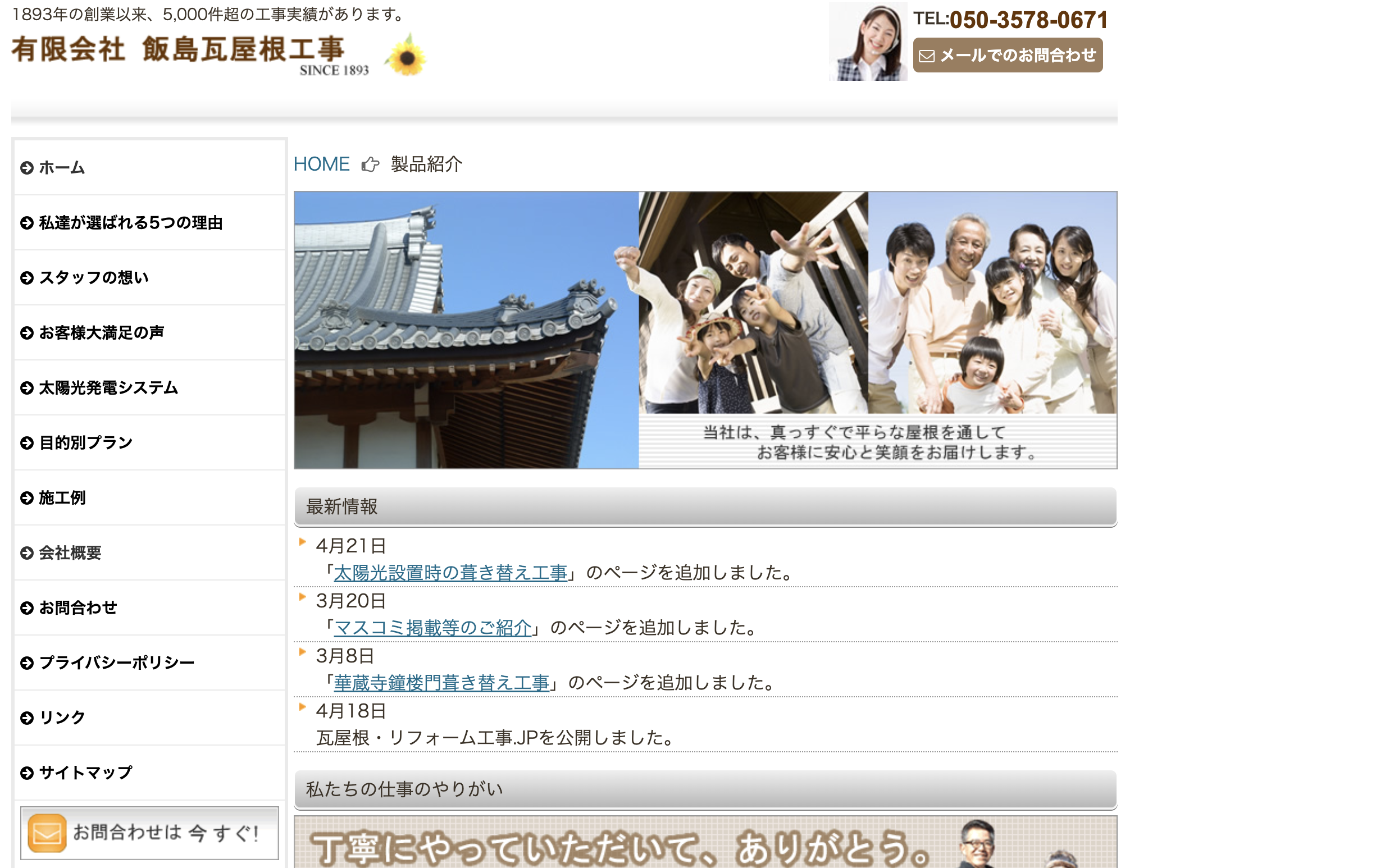View 施工例 page
This screenshot has width=1385, height=868.
pos(62,497)
